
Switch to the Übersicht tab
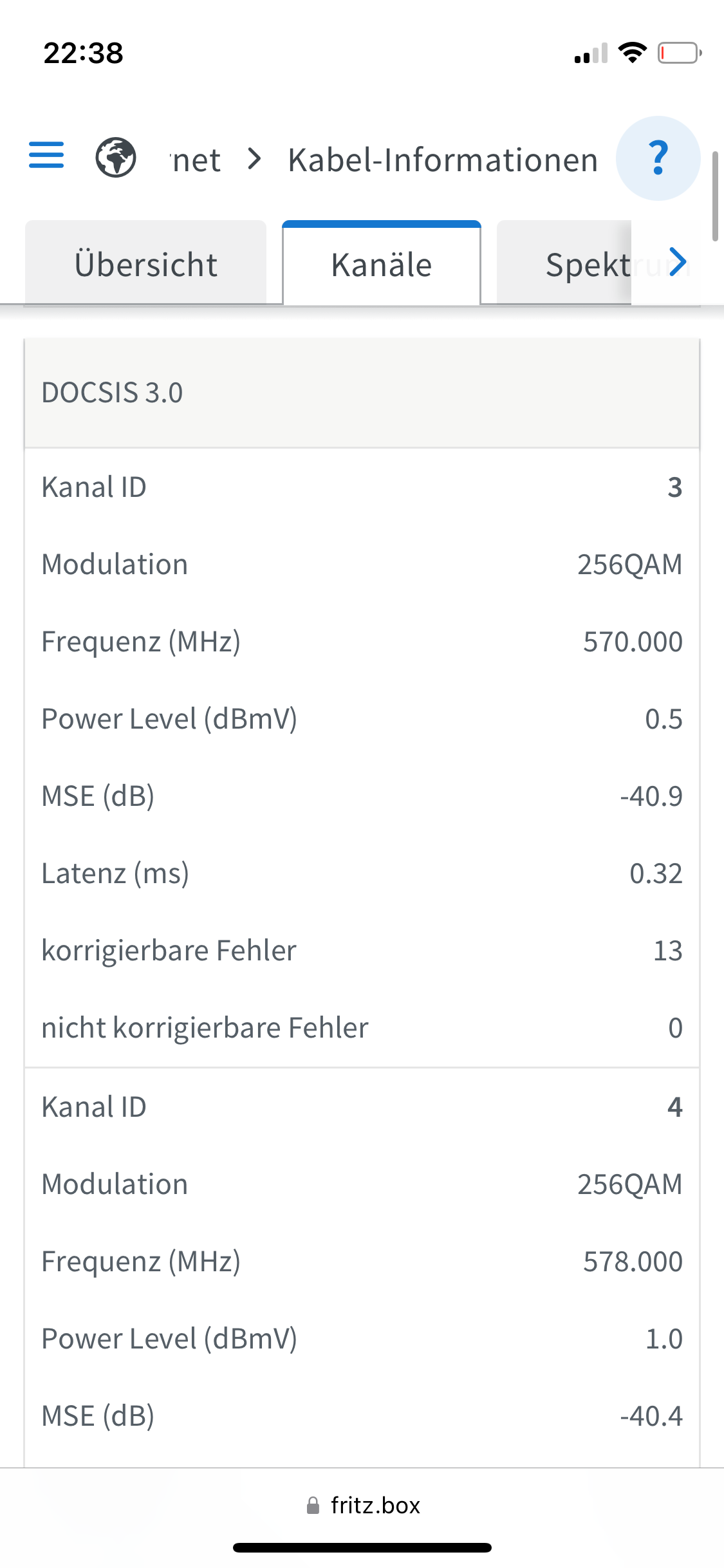145,264
